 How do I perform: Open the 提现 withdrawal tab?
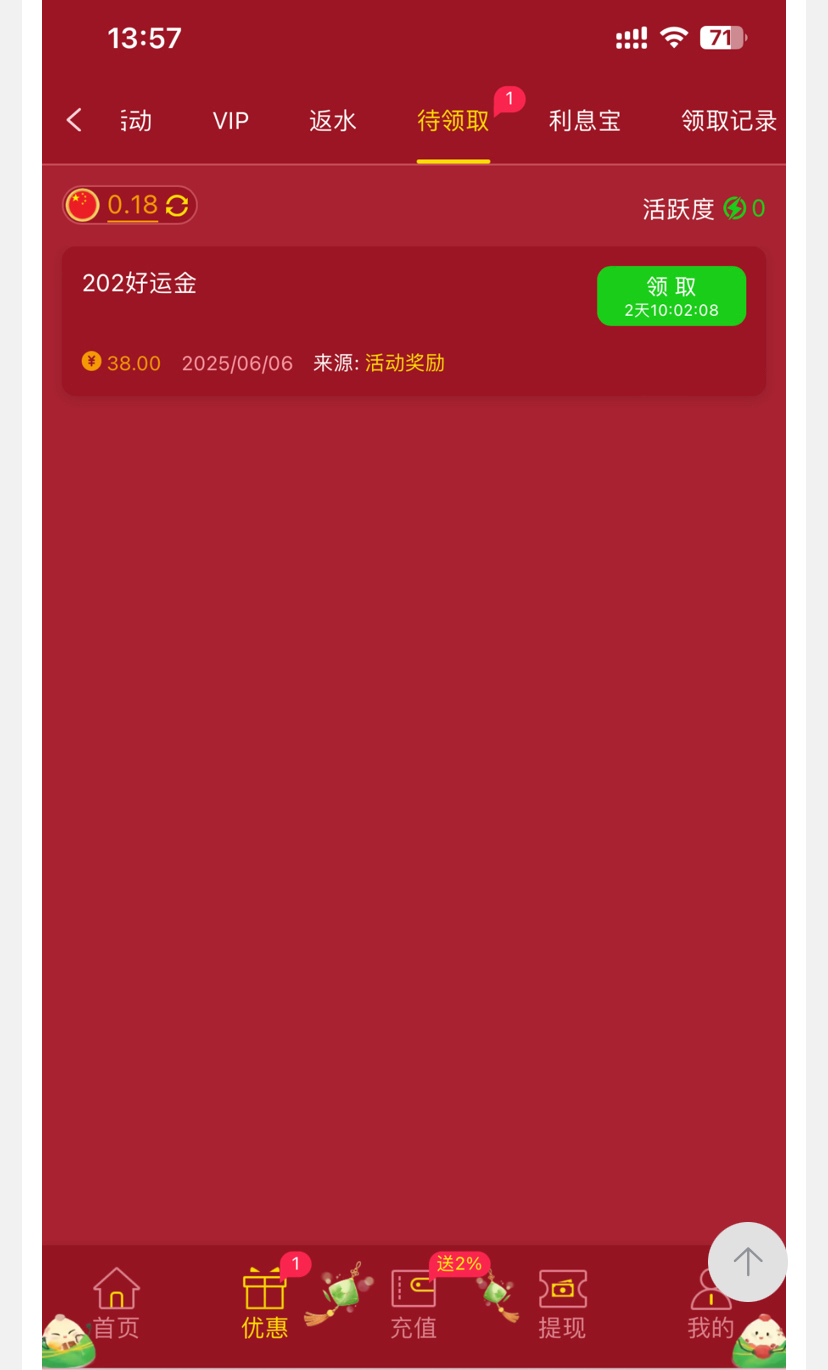point(562,1303)
